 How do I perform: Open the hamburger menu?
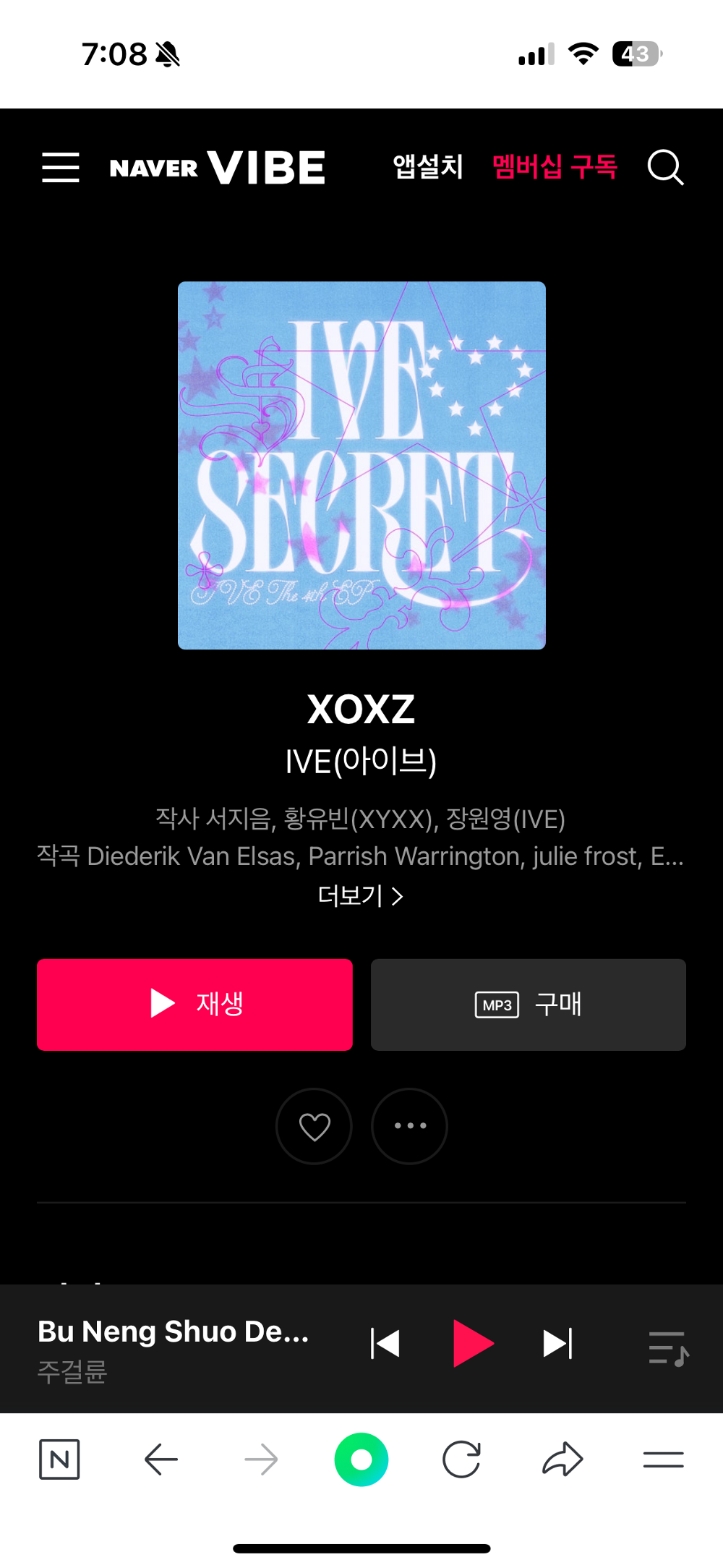point(61,168)
